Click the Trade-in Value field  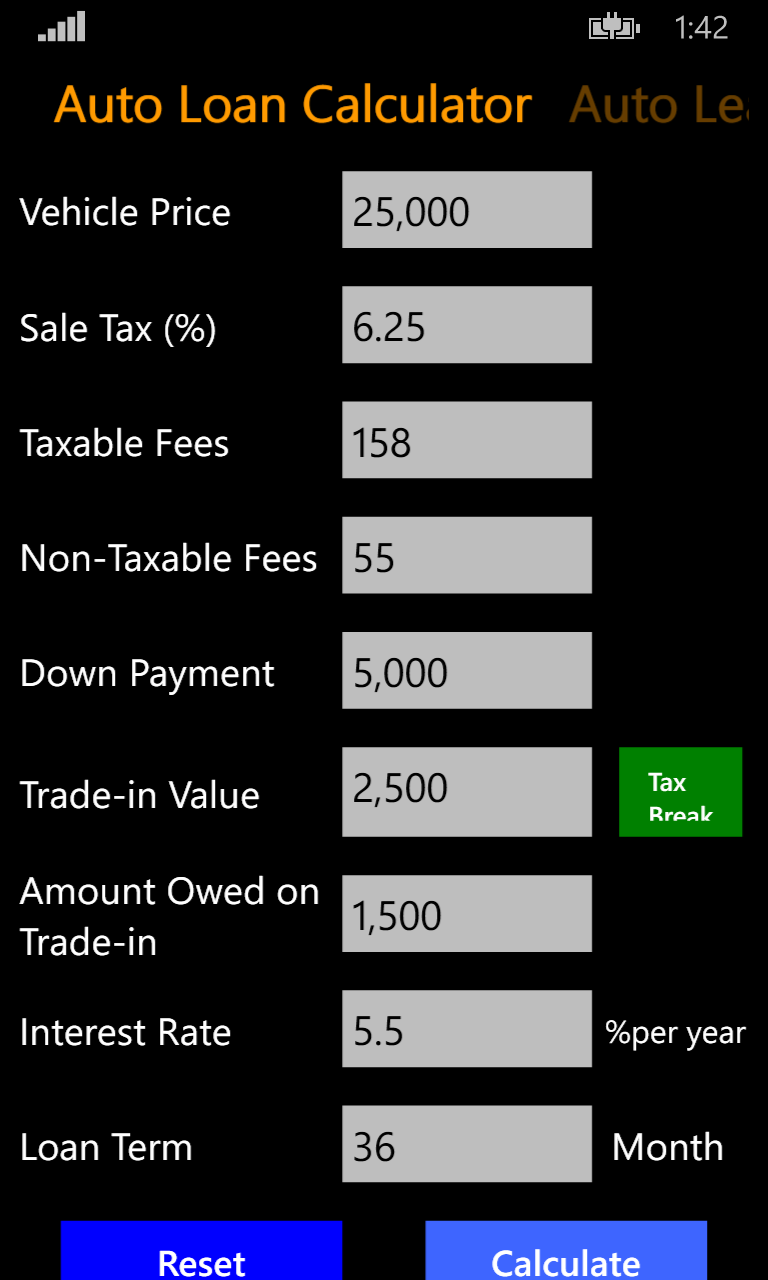[x=466, y=791]
